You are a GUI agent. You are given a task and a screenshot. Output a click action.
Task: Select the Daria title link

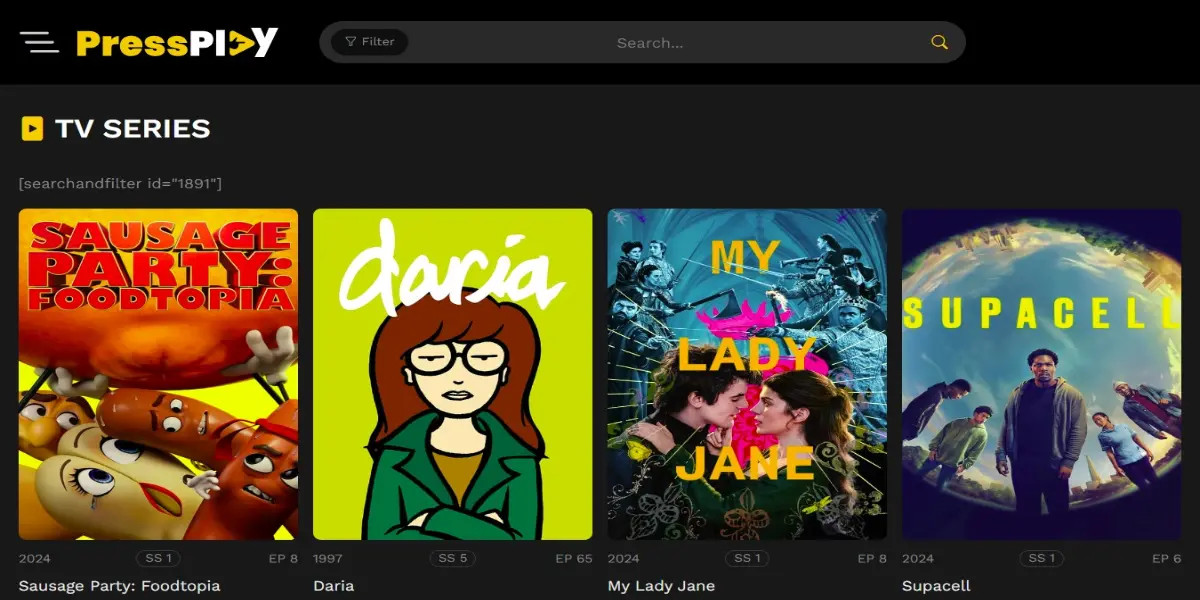(334, 586)
